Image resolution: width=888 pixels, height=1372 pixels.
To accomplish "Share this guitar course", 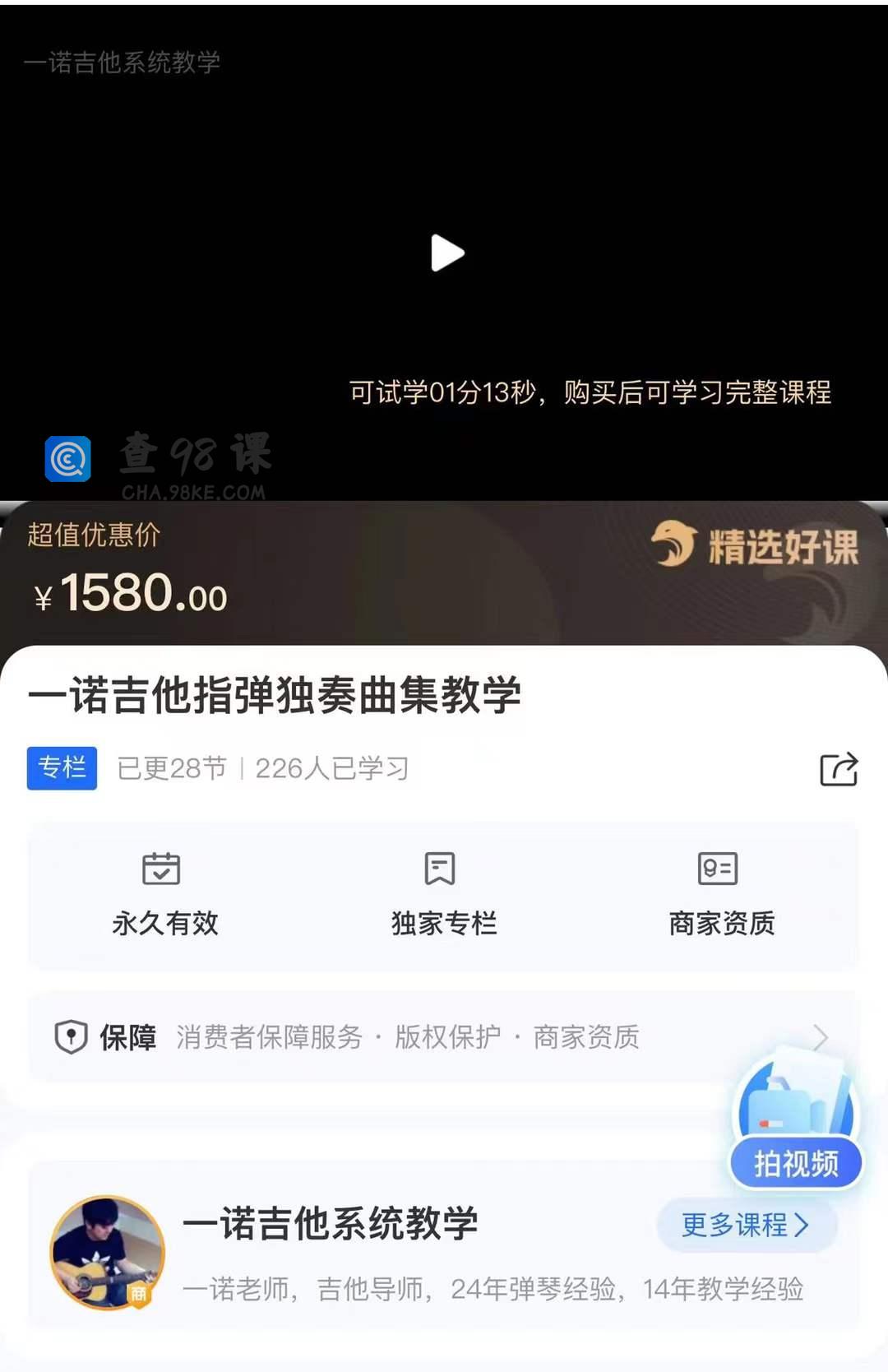I will tap(839, 769).
